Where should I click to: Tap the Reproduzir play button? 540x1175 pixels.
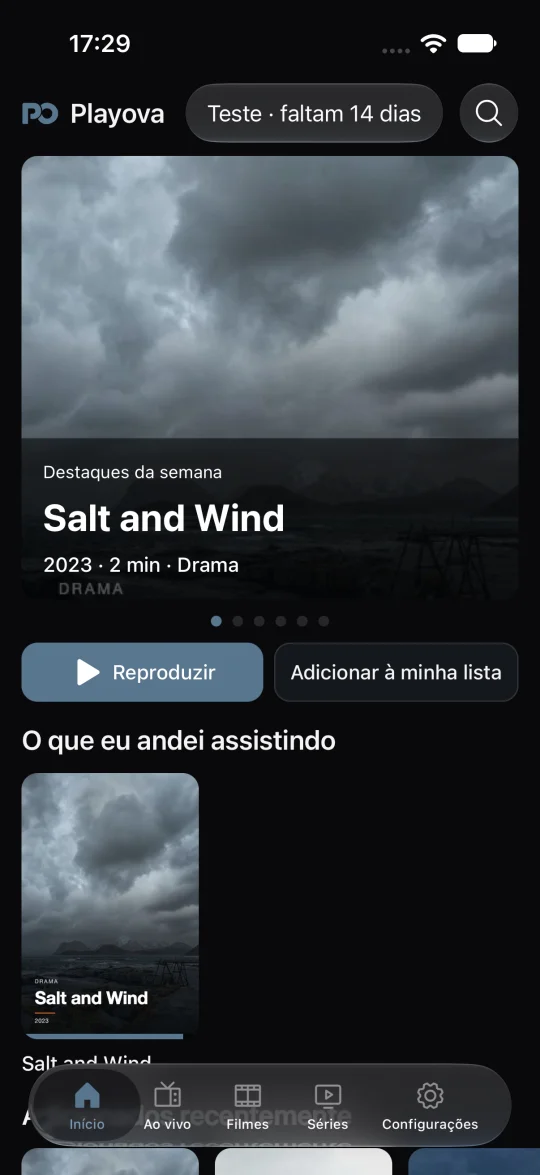142,672
